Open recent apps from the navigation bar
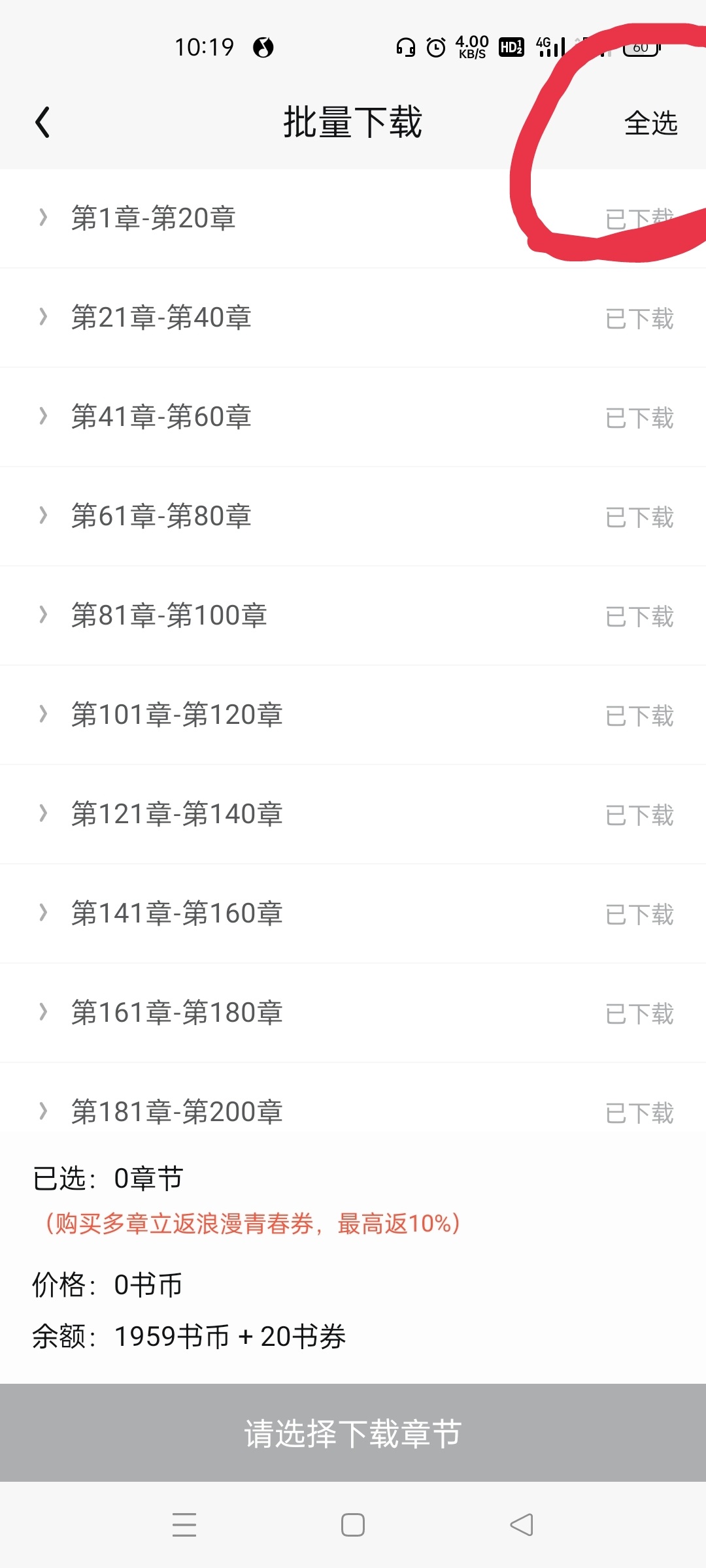The image size is (706, 1568). (184, 1525)
